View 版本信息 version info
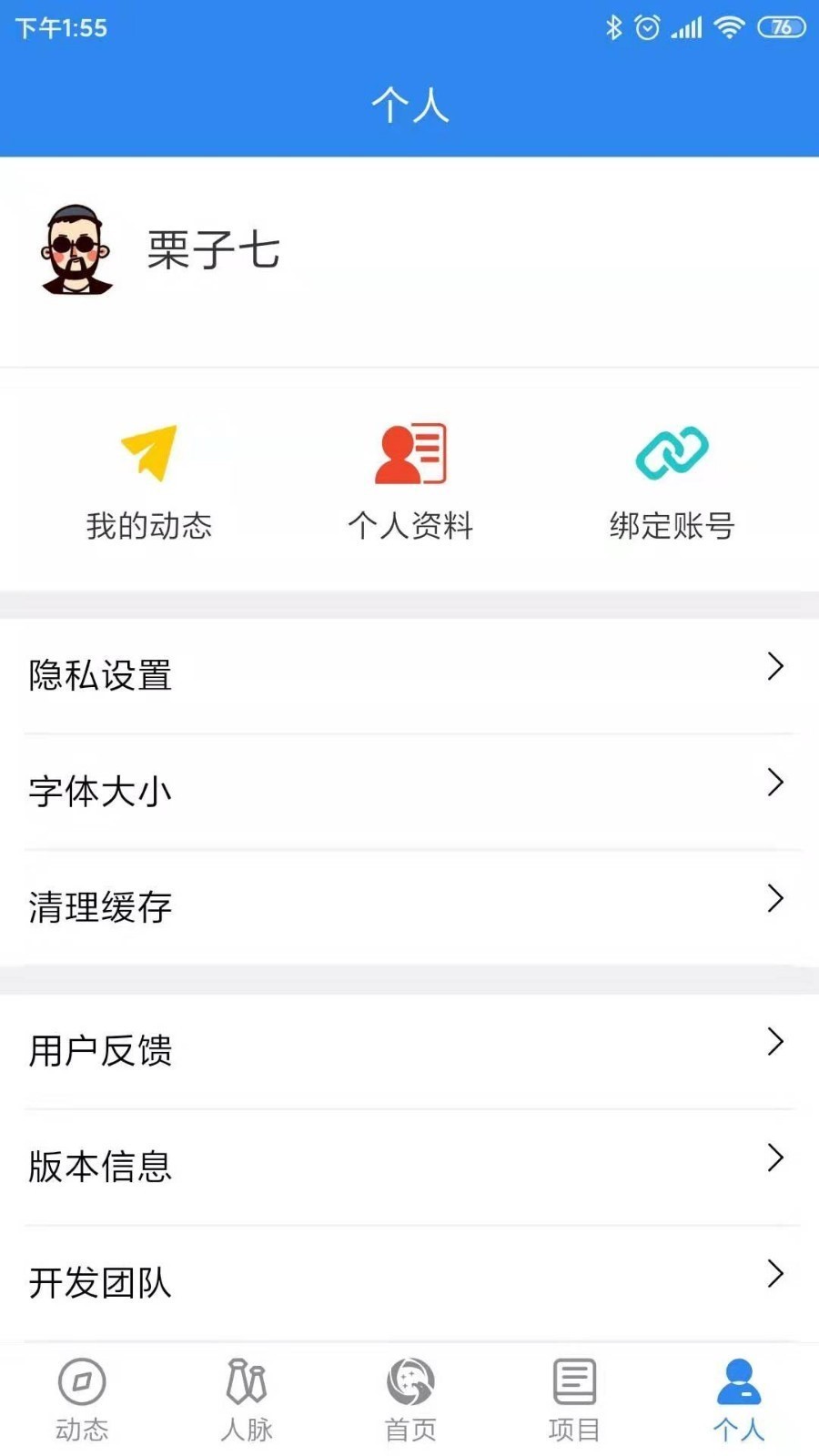Screen dimensions: 819x1456 click(x=409, y=1166)
